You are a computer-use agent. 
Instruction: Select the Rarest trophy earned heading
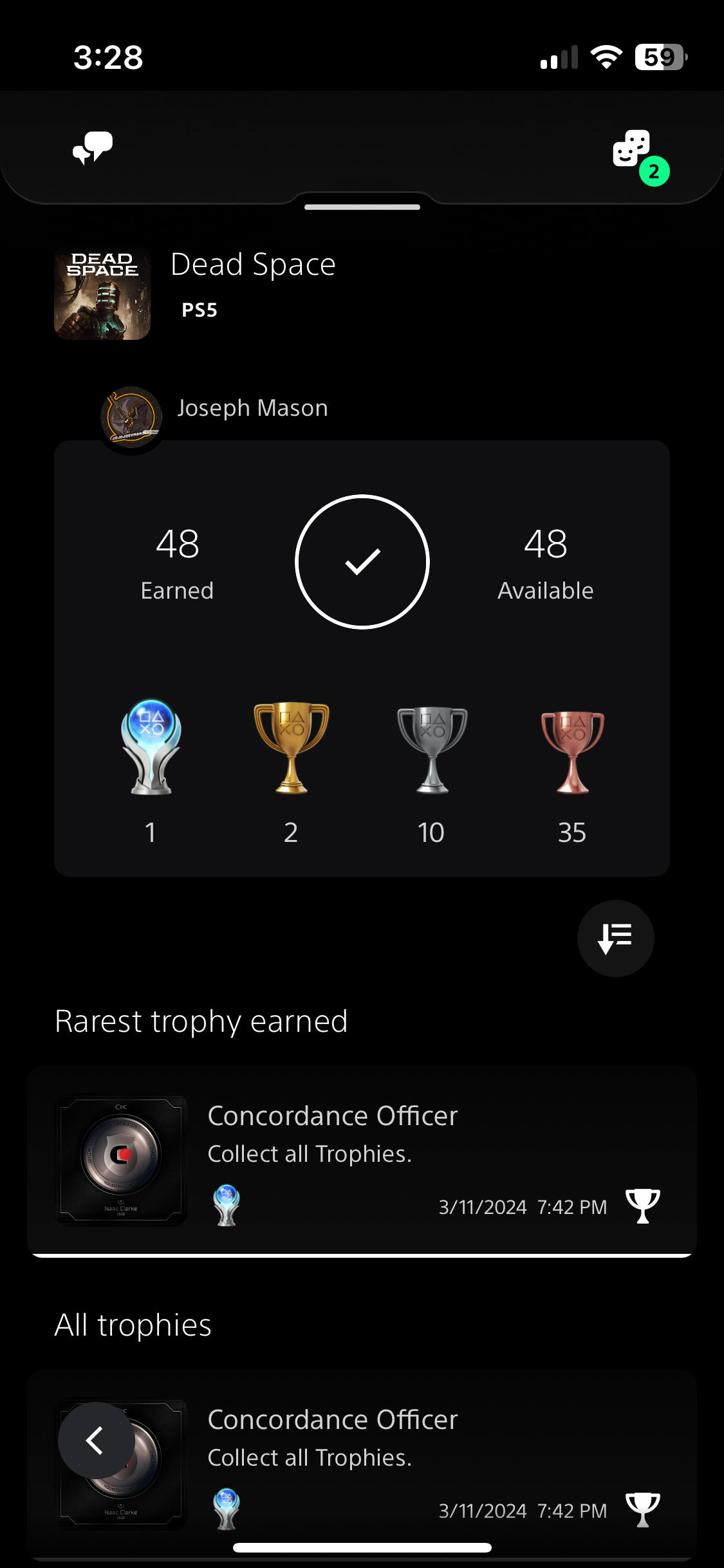tap(201, 1021)
